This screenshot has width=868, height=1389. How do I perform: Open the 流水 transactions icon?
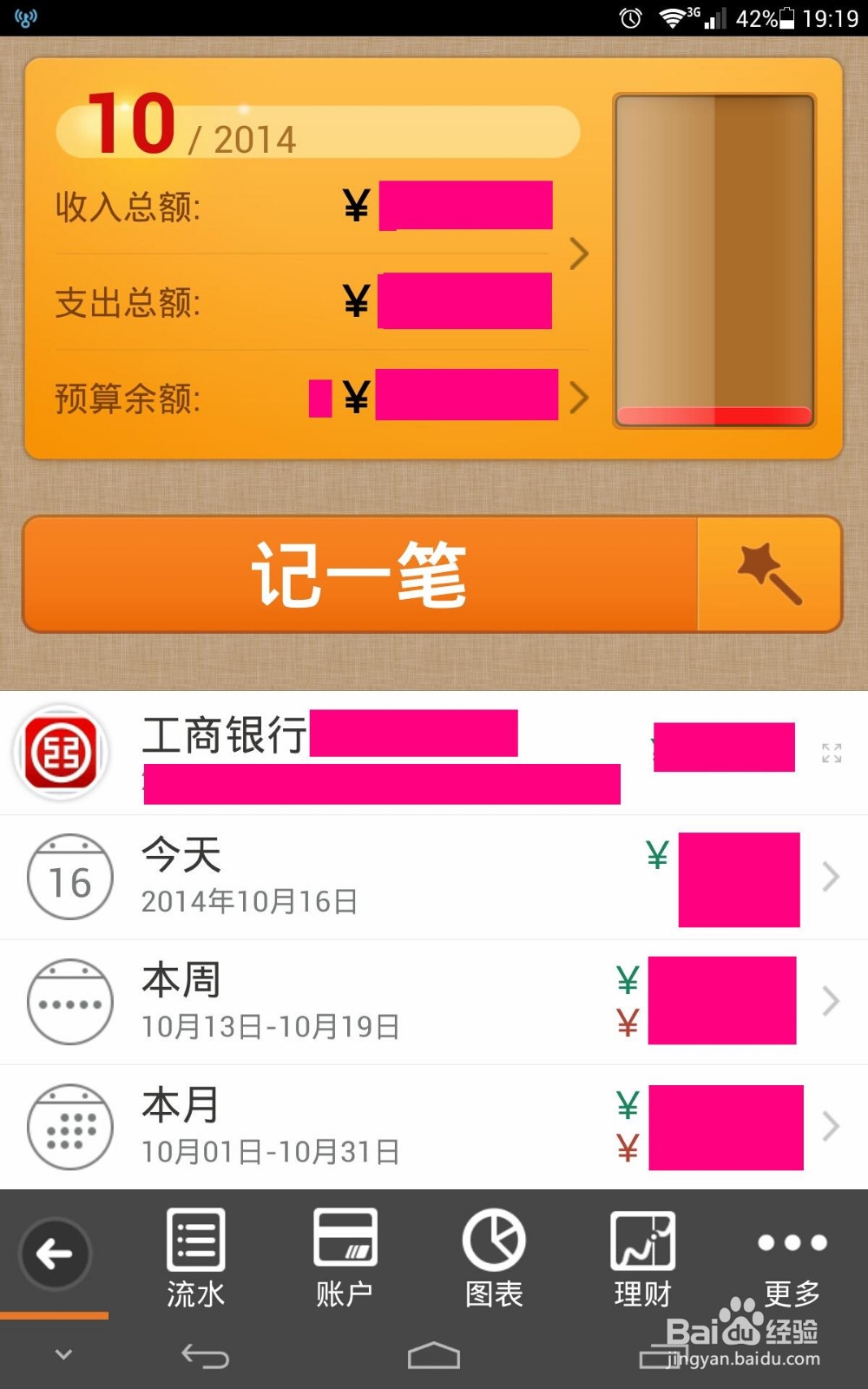click(194, 1239)
